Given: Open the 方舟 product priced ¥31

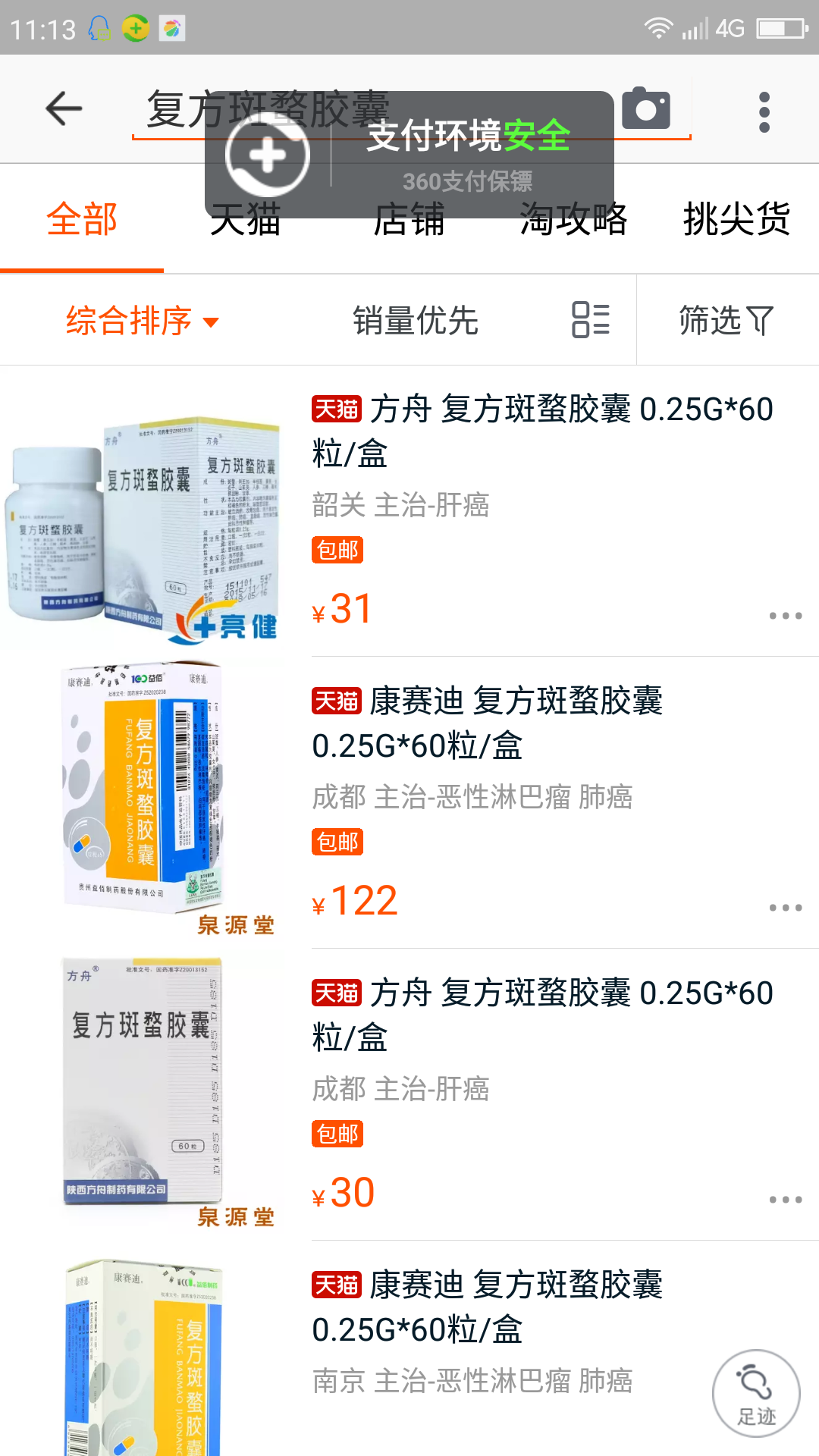Looking at the screenshot, I should [x=542, y=431].
